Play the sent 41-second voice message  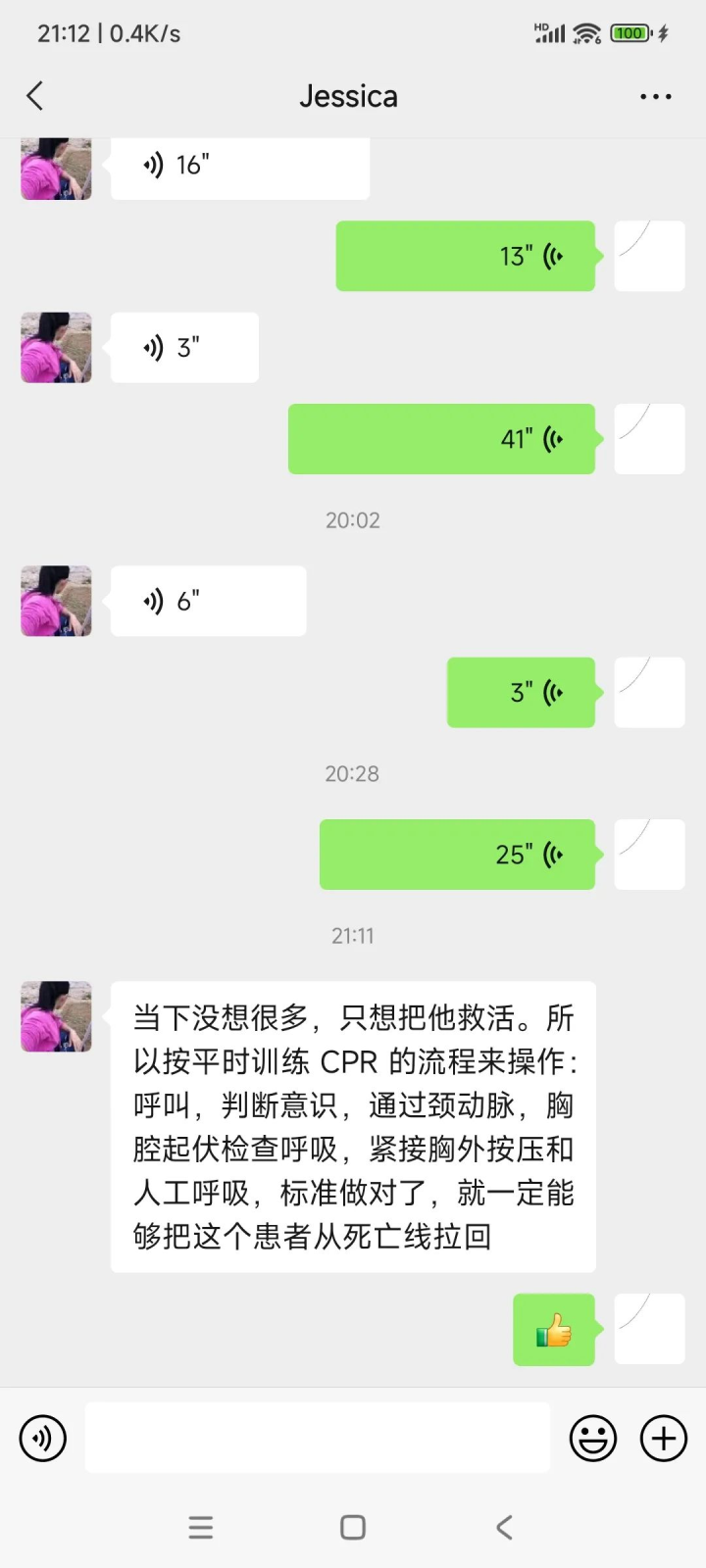(x=441, y=439)
